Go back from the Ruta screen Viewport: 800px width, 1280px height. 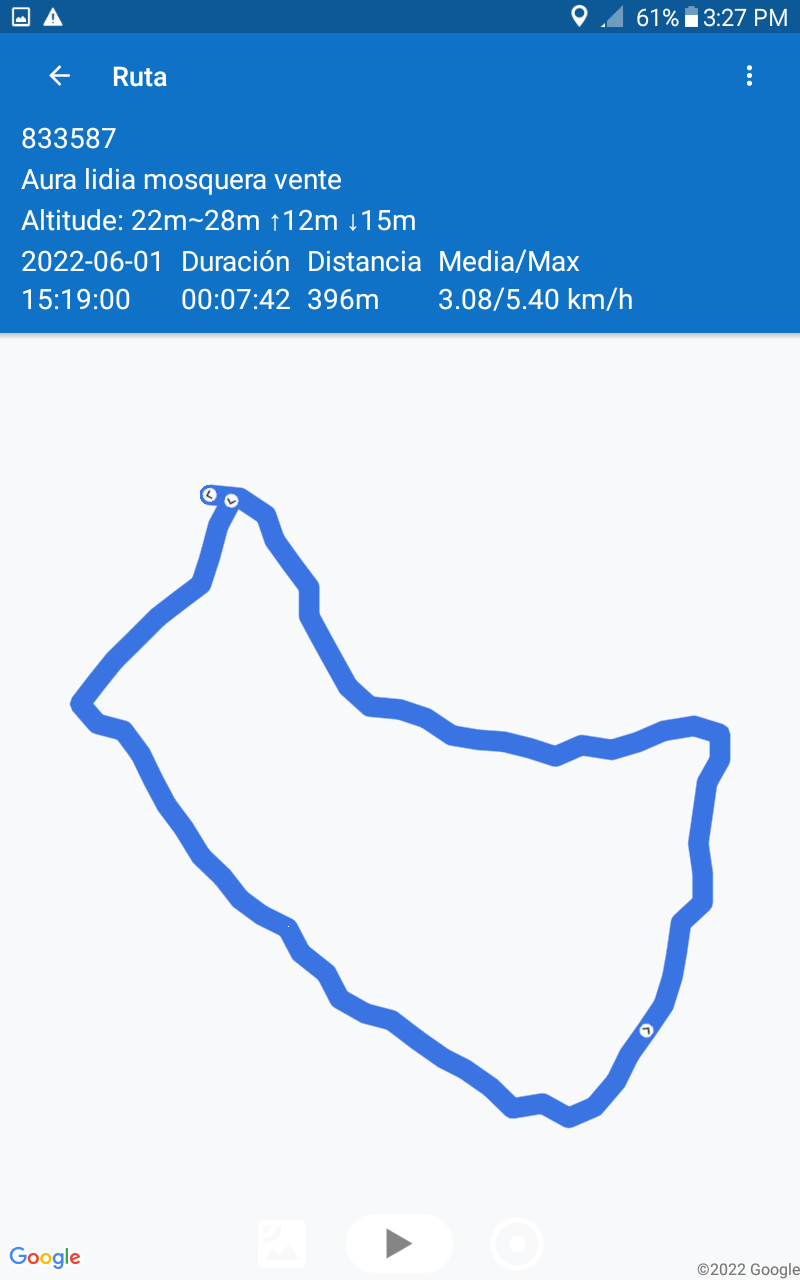pos(60,76)
